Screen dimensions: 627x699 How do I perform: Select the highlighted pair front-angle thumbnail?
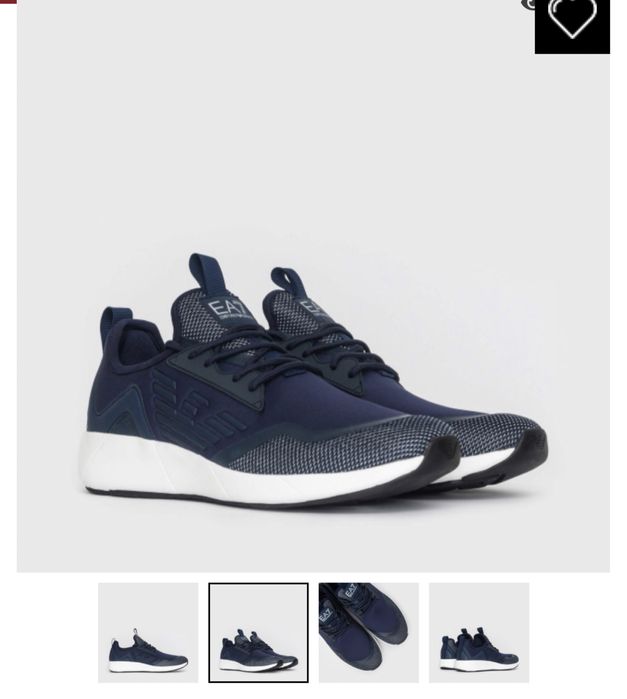click(x=258, y=633)
